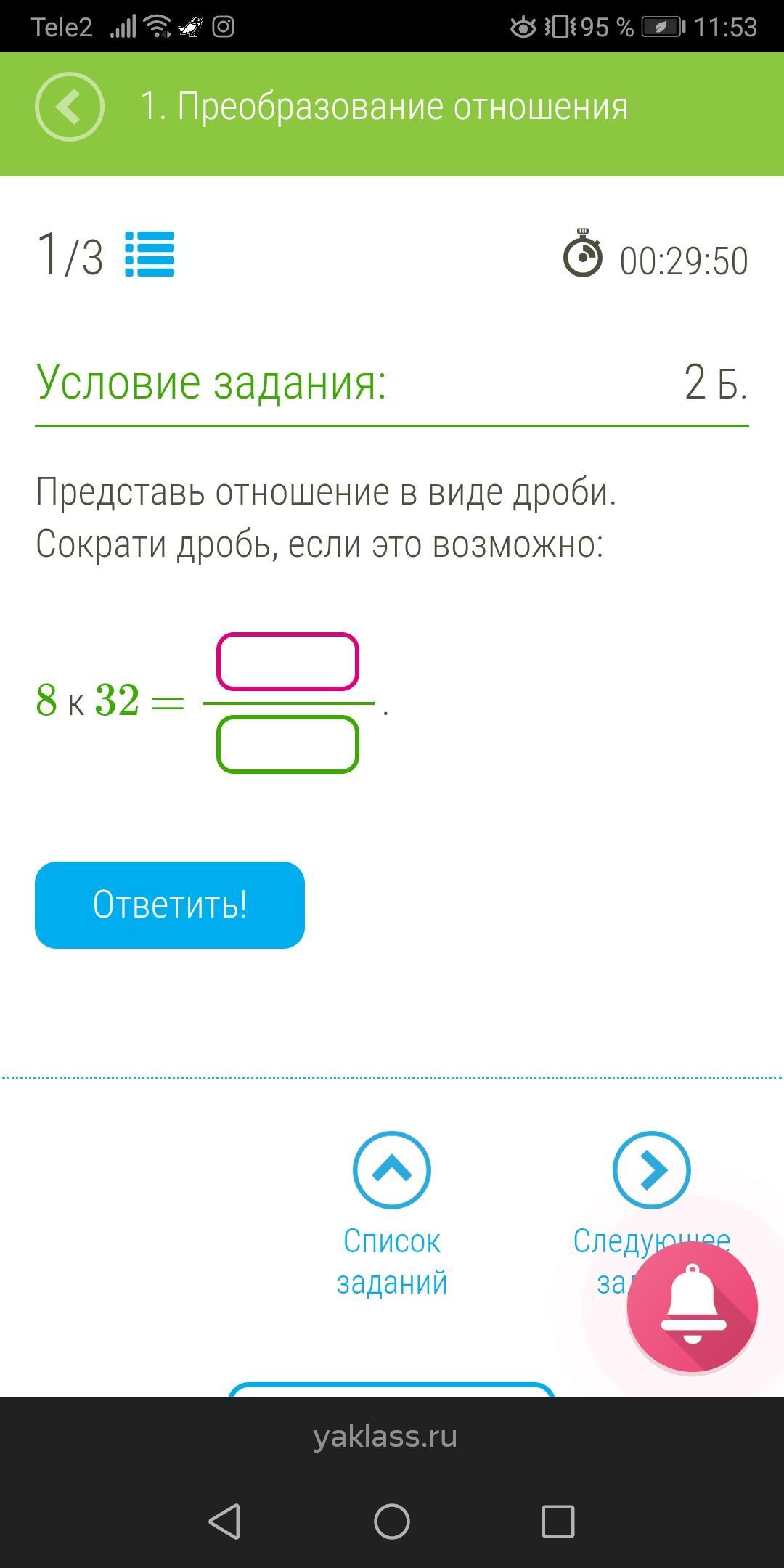784x1568 pixels.
Task: Submit answer with the Ответить! button
Action: point(170,905)
